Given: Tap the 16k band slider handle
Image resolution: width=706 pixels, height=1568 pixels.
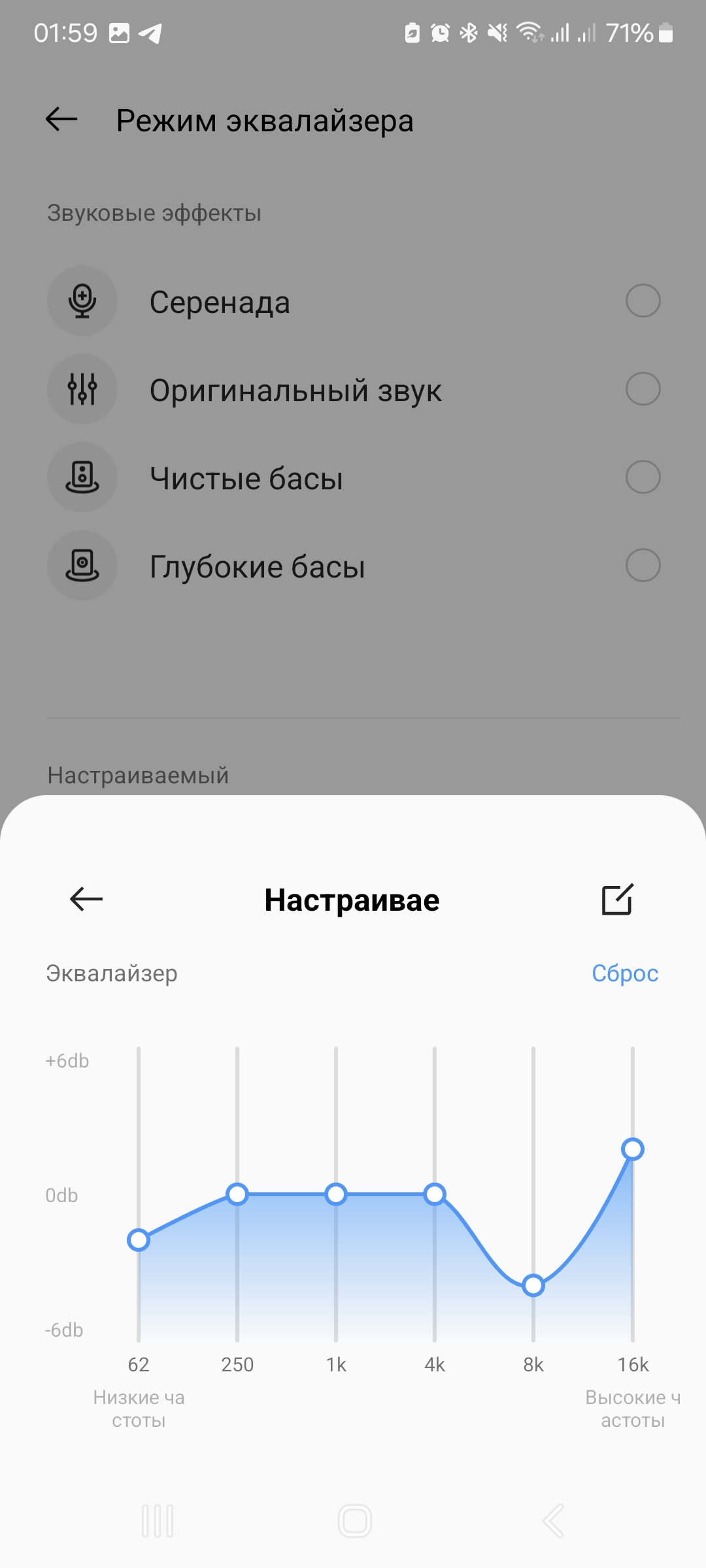Looking at the screenshot, I should [633, 1149].
